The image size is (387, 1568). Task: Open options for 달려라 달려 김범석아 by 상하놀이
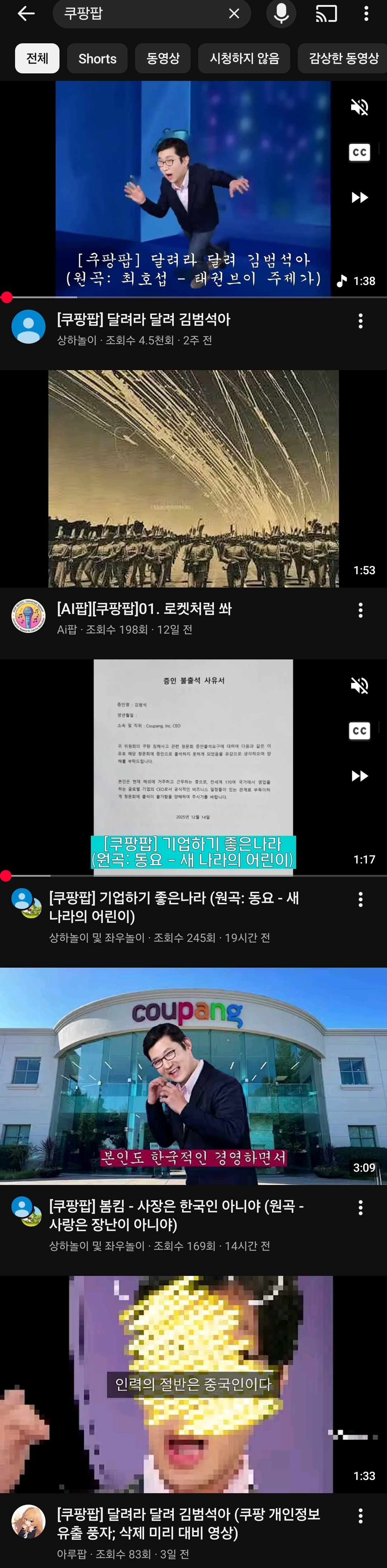coord(361,321)
